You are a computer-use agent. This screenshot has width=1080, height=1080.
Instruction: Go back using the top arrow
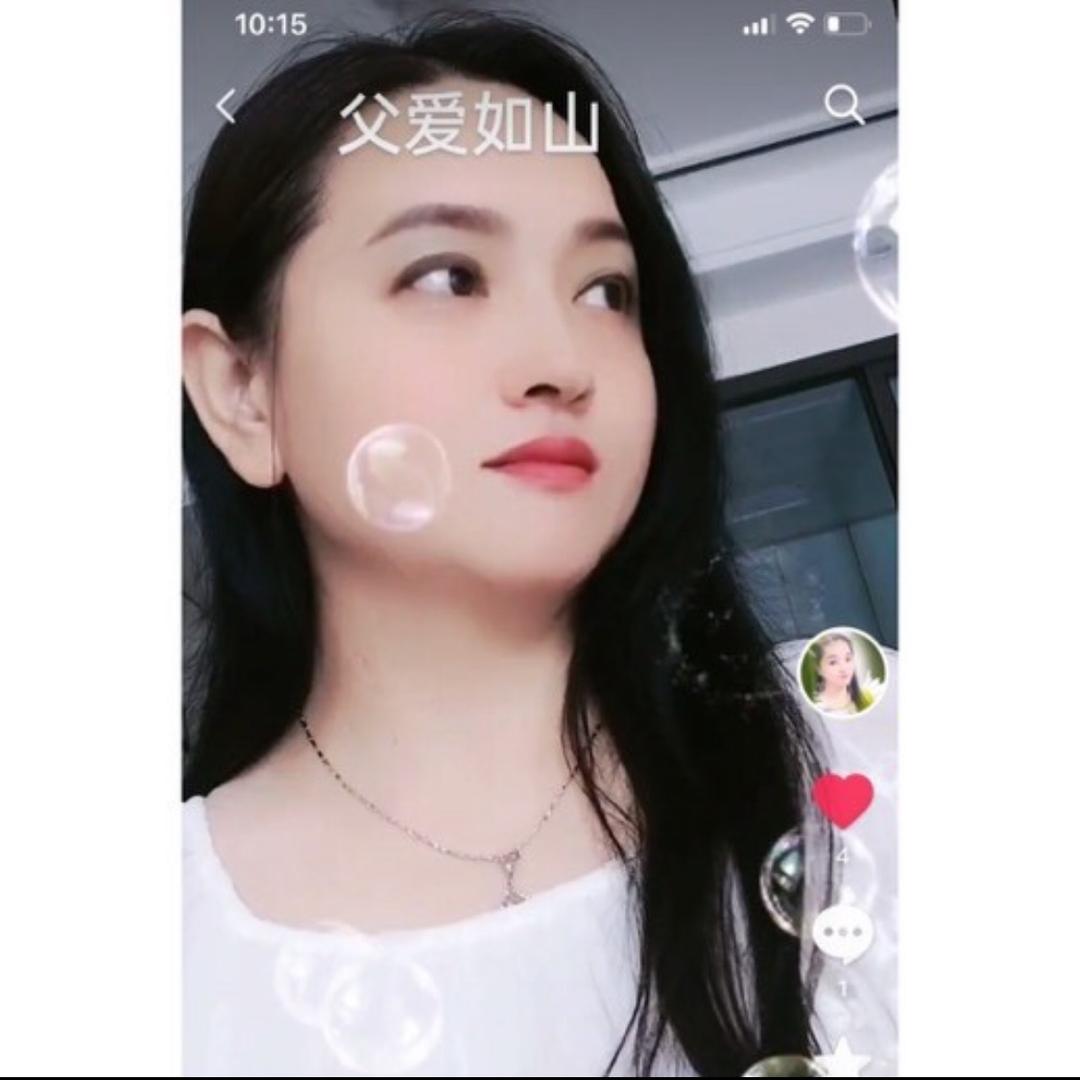click(227, 106)
